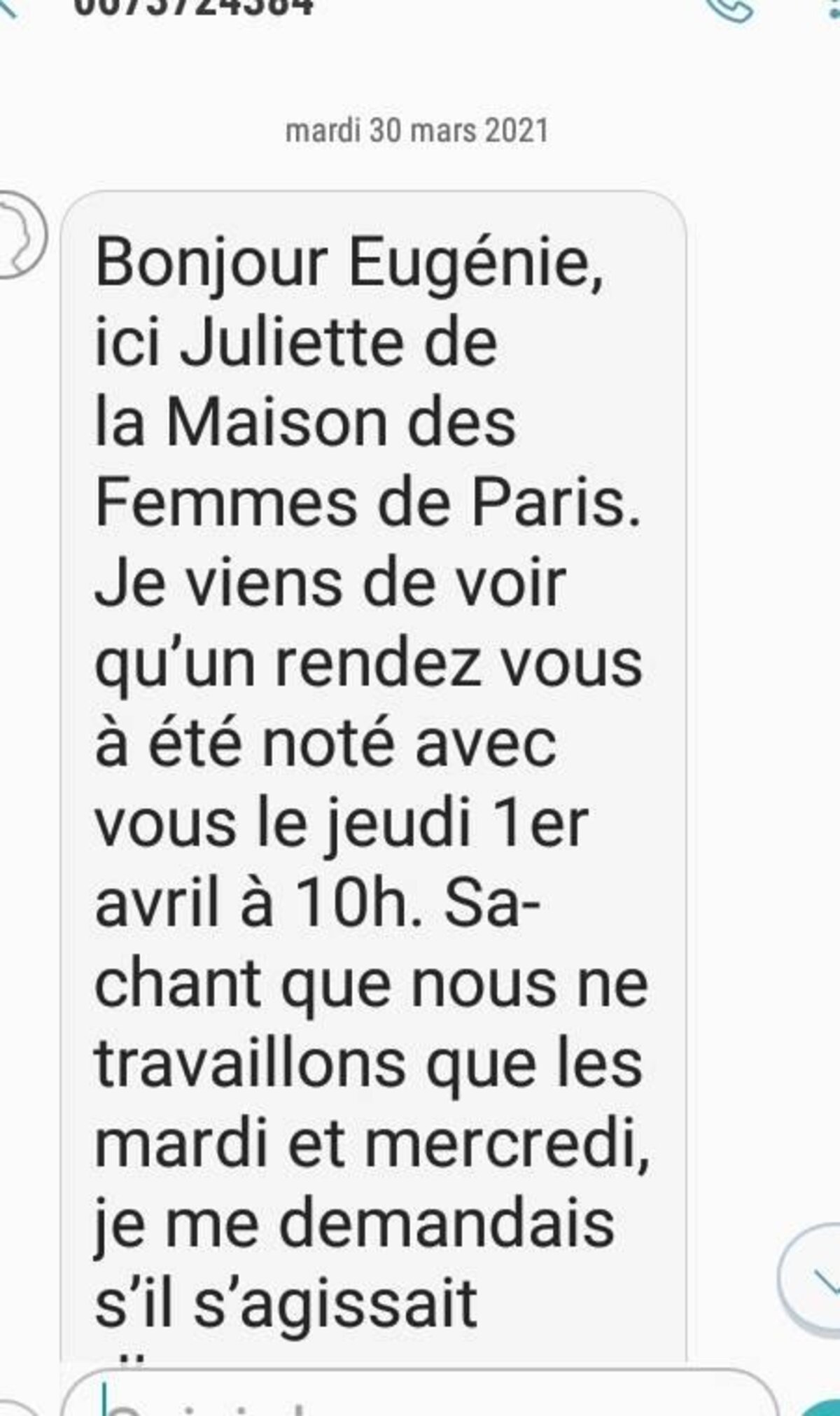Image resolution: width=840 pixels, height=1416 pixels.
Task: Go back to the conversations list
Action: click(x=8, y=7)
